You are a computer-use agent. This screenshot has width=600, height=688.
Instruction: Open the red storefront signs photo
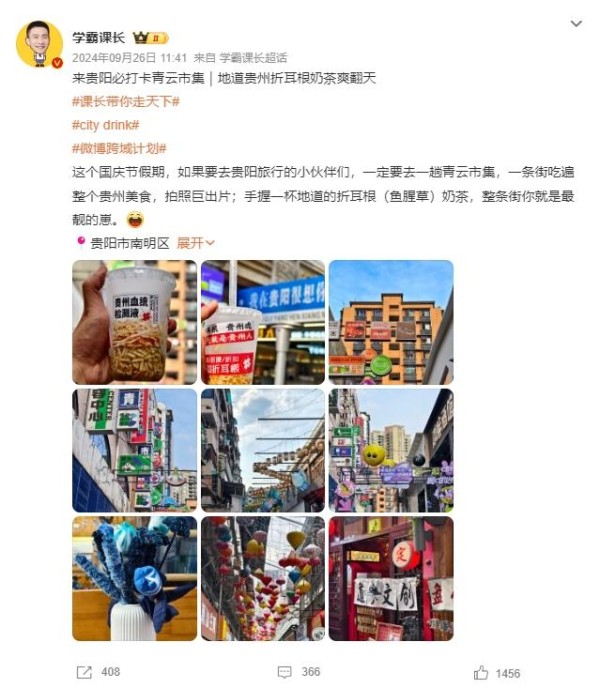click(x=390, y=578)
